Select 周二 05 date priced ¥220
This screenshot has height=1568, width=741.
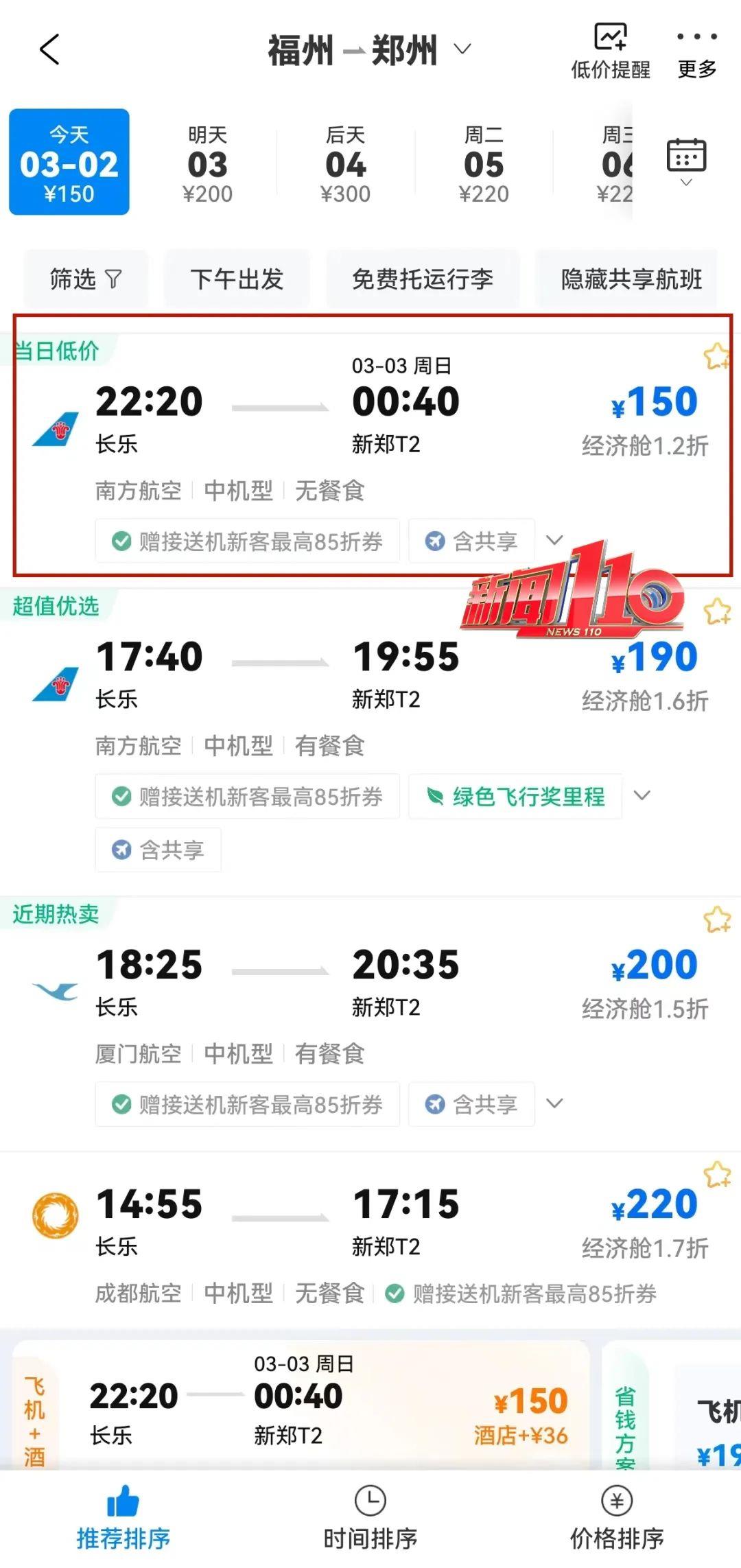coord(484,163)
